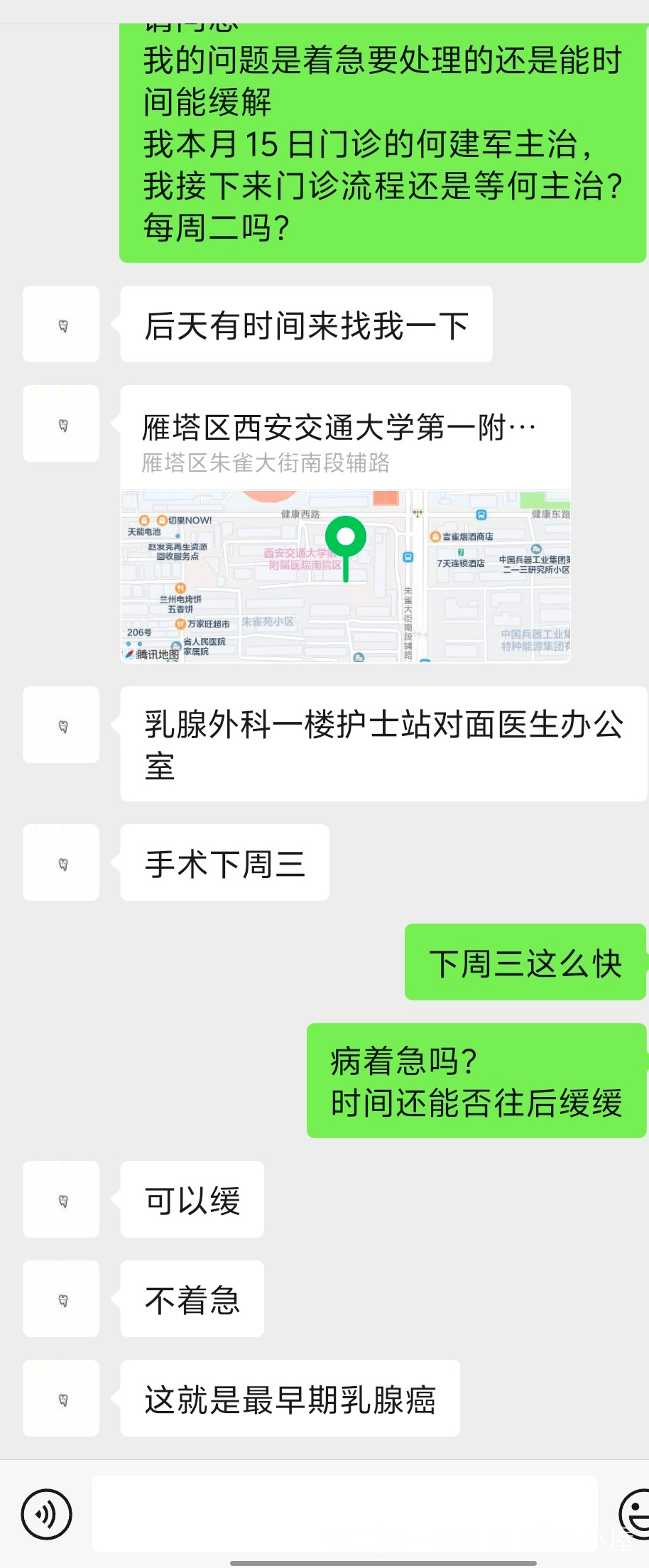The image size is (649, 1568).
Task: Open the shared hospital location card
Action: [345, 524]
